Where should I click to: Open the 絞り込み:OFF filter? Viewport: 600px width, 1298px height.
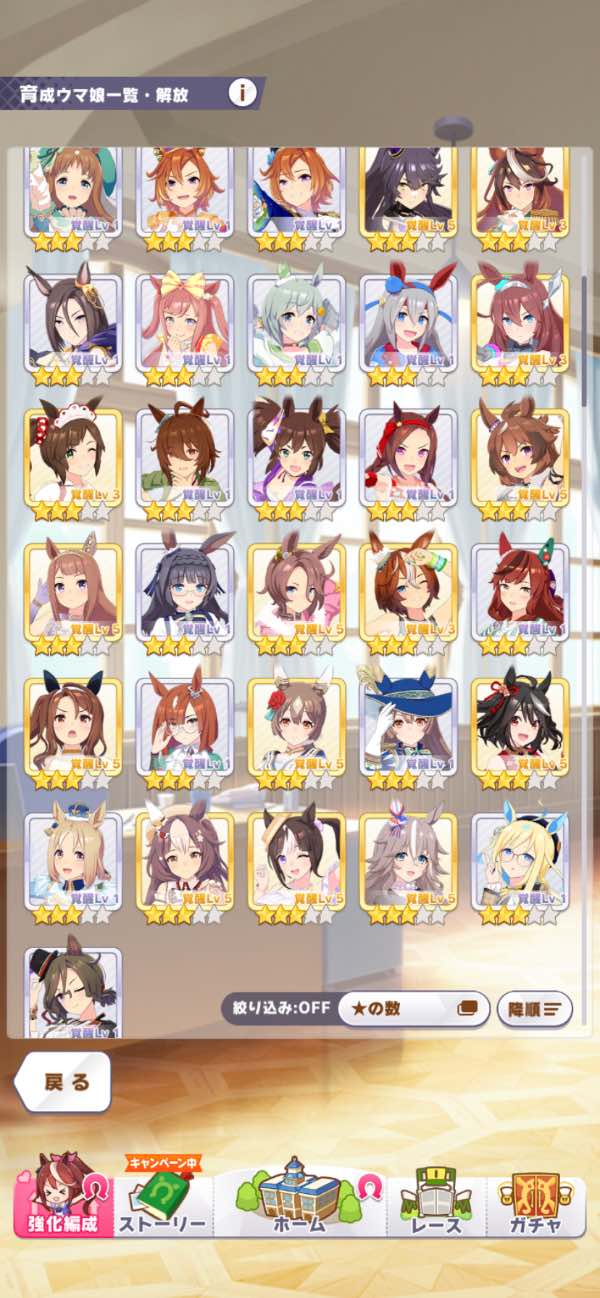pyautogui.click(x=277, y=1008)
